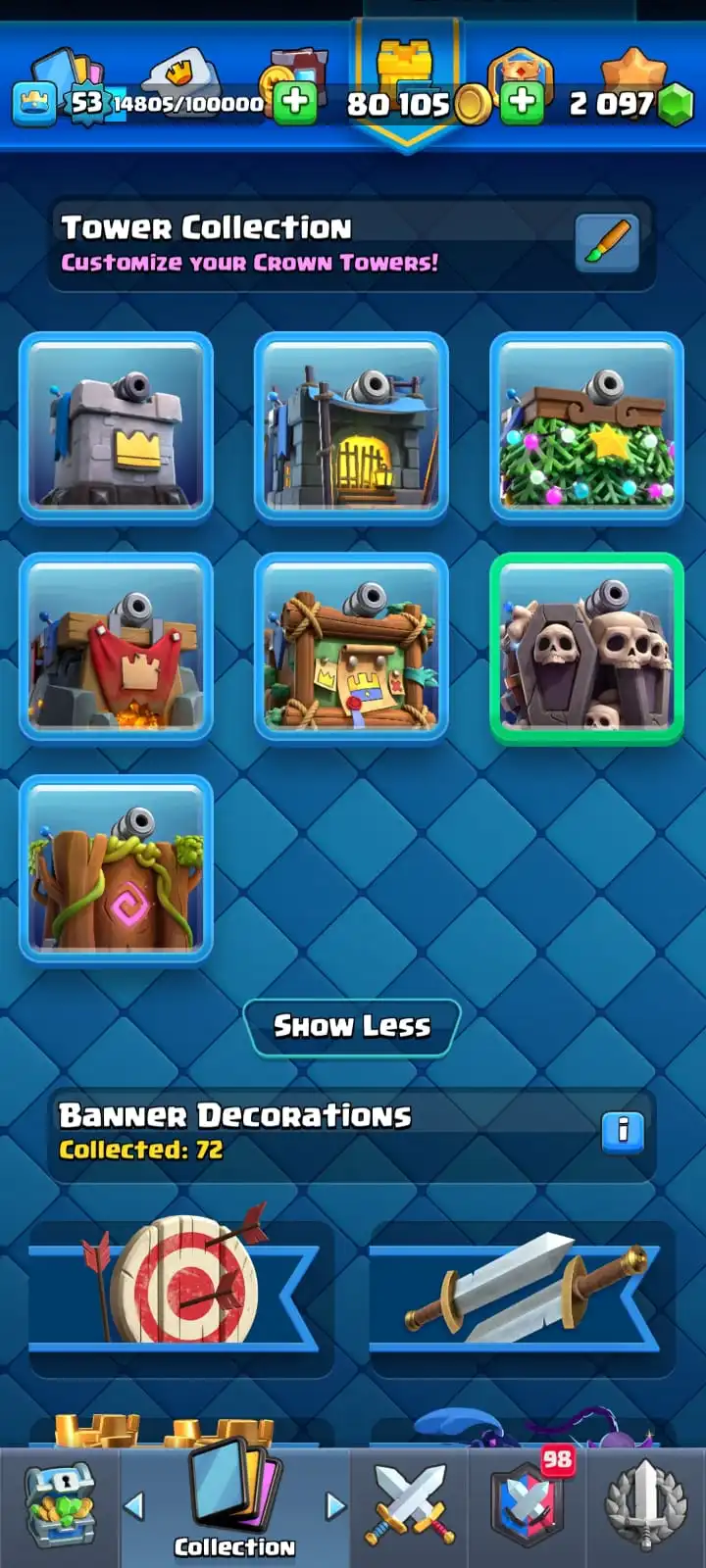Viewport: 706px width, 1568px height.
Task: Open the events sword laurel tab
Action: pyautogui.click(x=646, y=1507)
